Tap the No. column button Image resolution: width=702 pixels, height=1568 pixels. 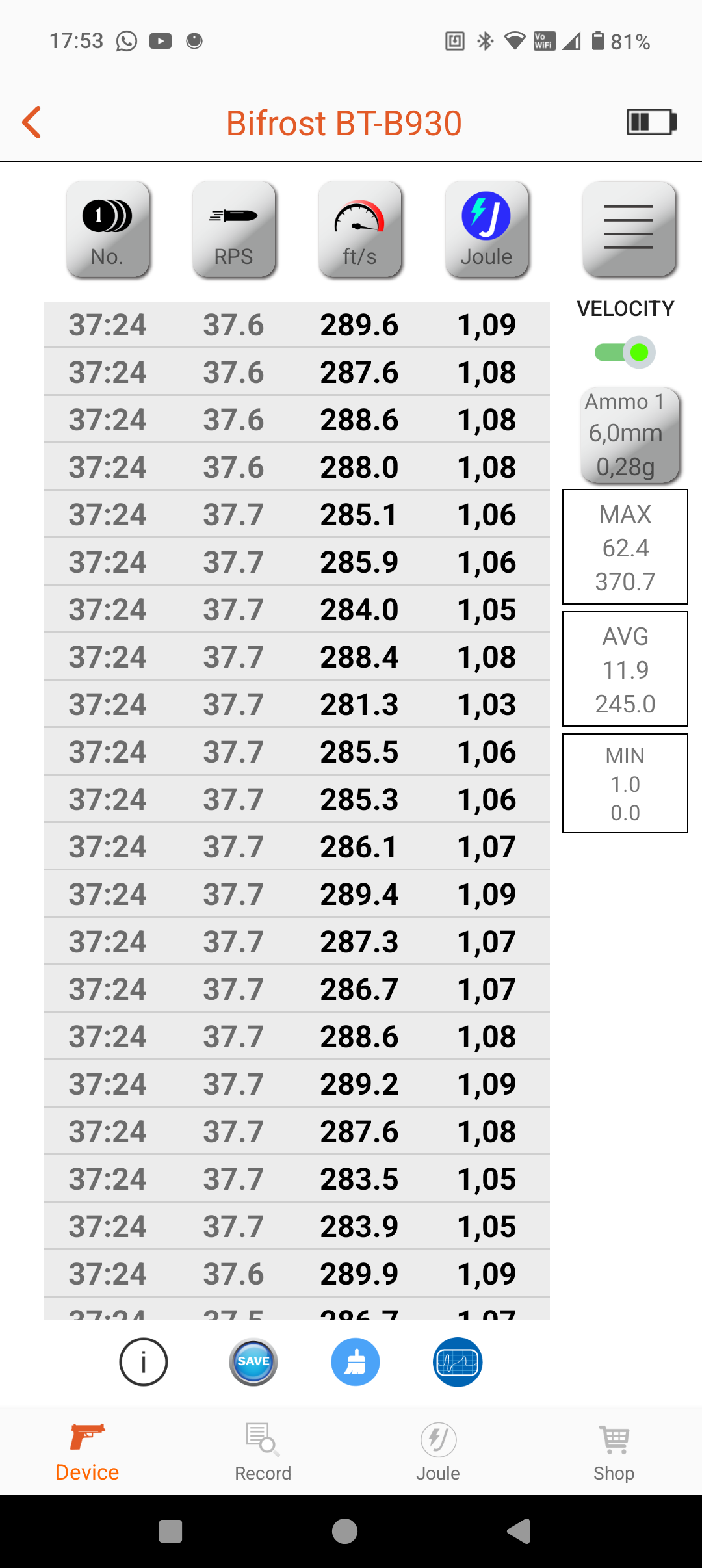tap(108, 229)
